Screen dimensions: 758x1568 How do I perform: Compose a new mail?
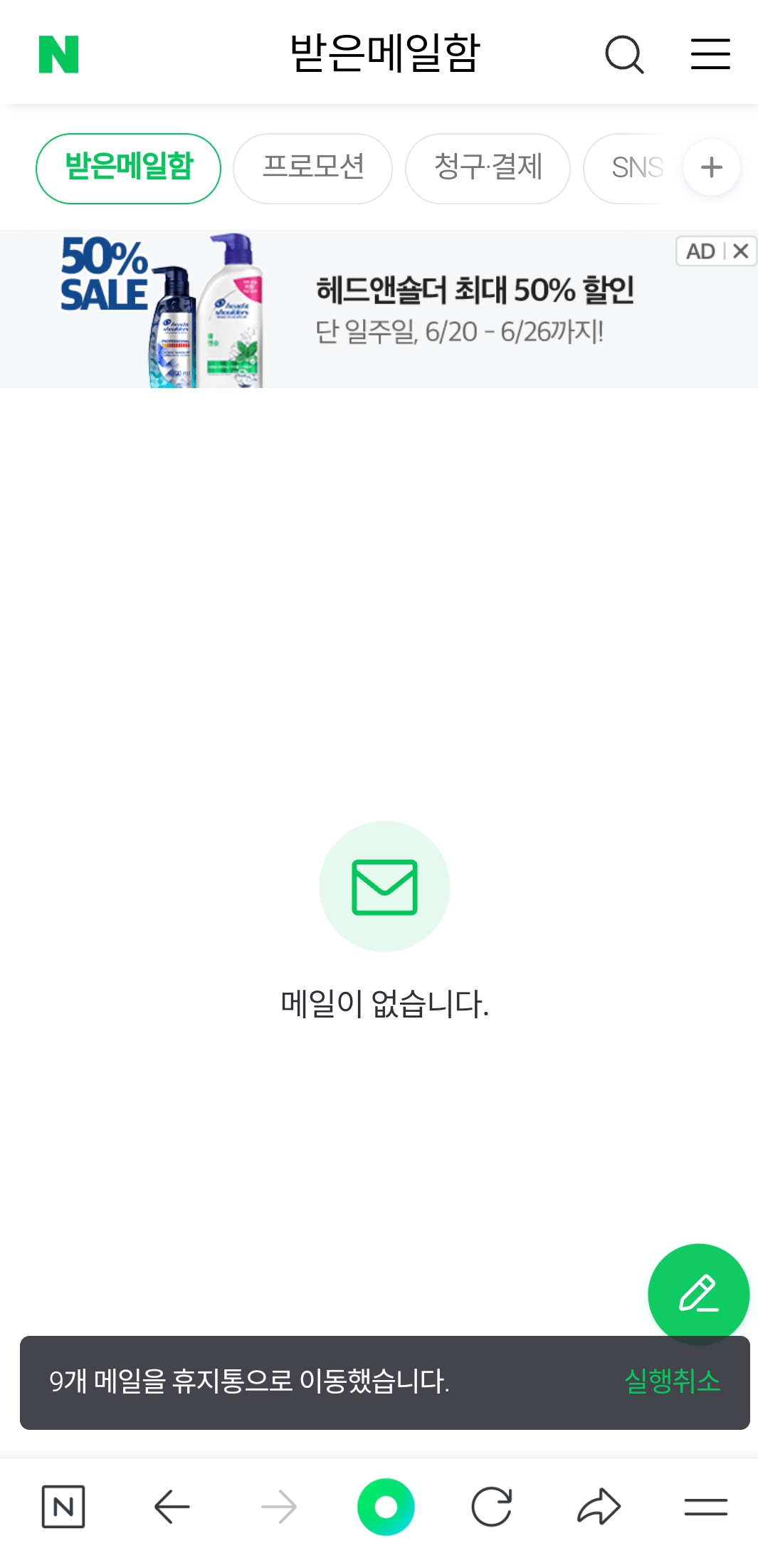click(698, 1294)
